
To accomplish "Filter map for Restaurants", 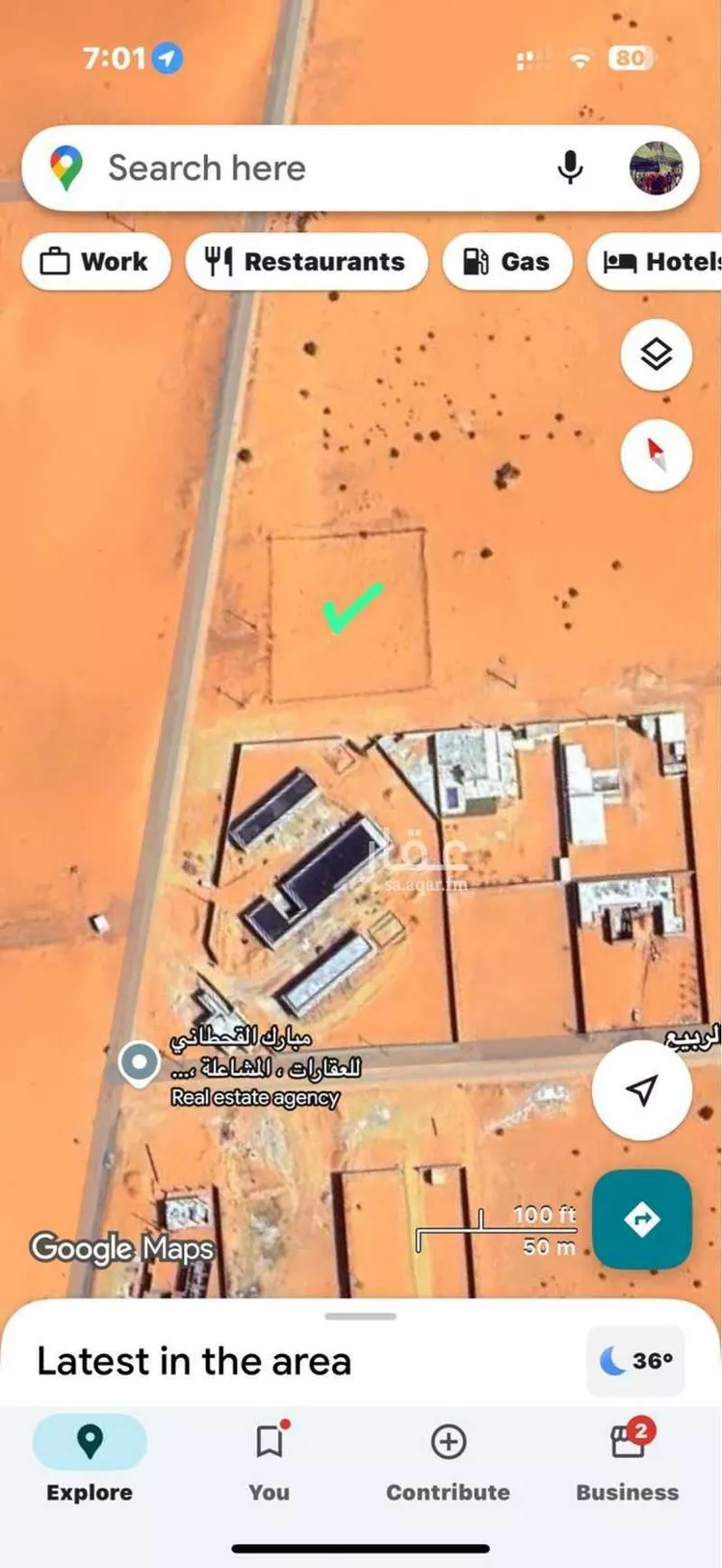I will 306,261.
